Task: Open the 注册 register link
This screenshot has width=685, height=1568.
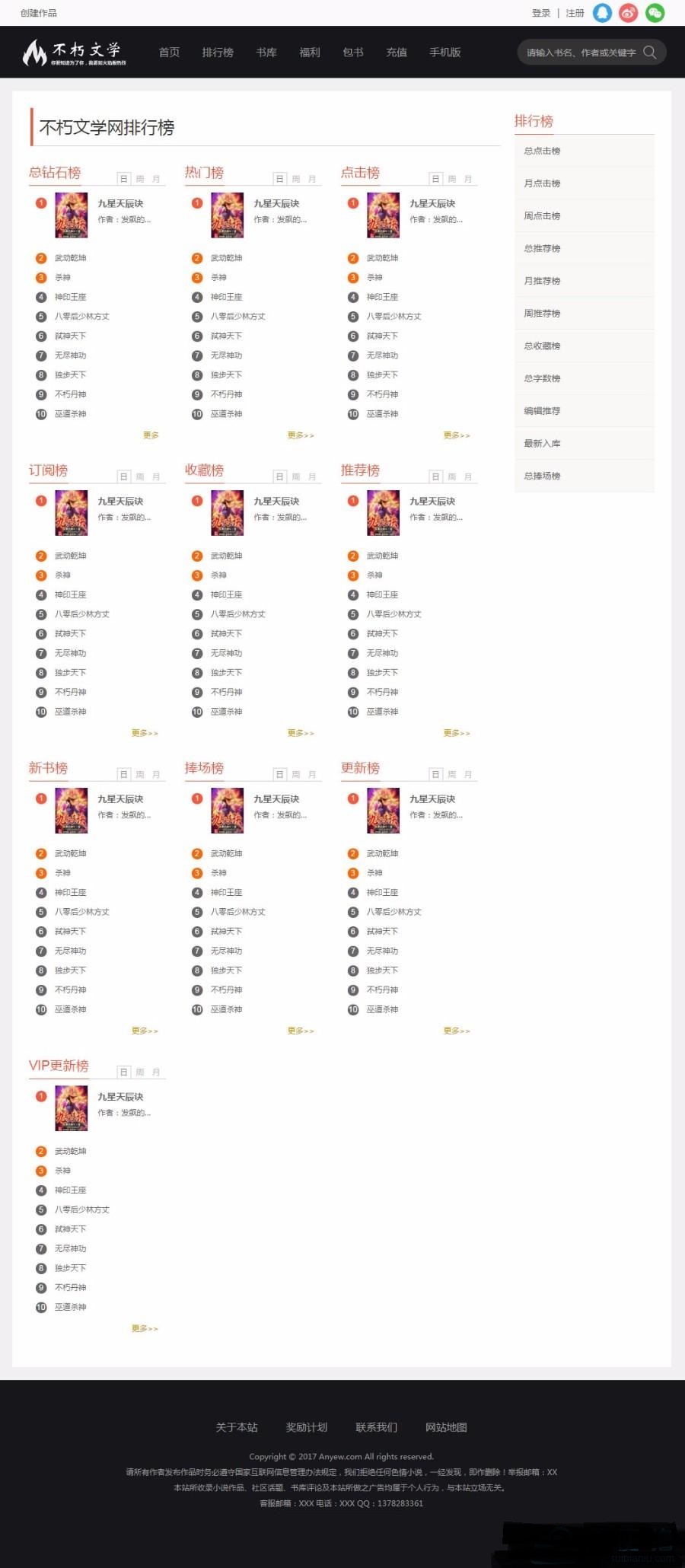Action: (x=575, y=13)
